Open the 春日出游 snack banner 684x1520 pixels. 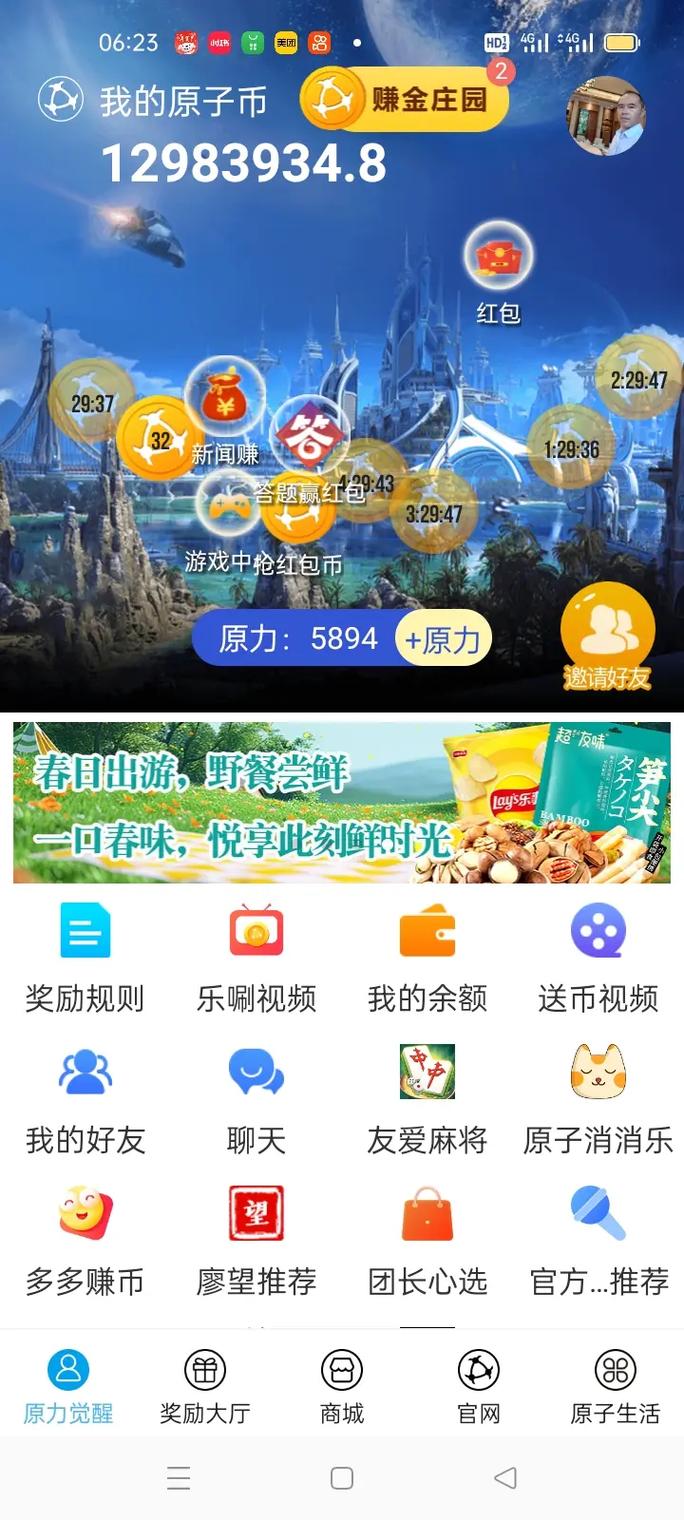click(342, 802)
